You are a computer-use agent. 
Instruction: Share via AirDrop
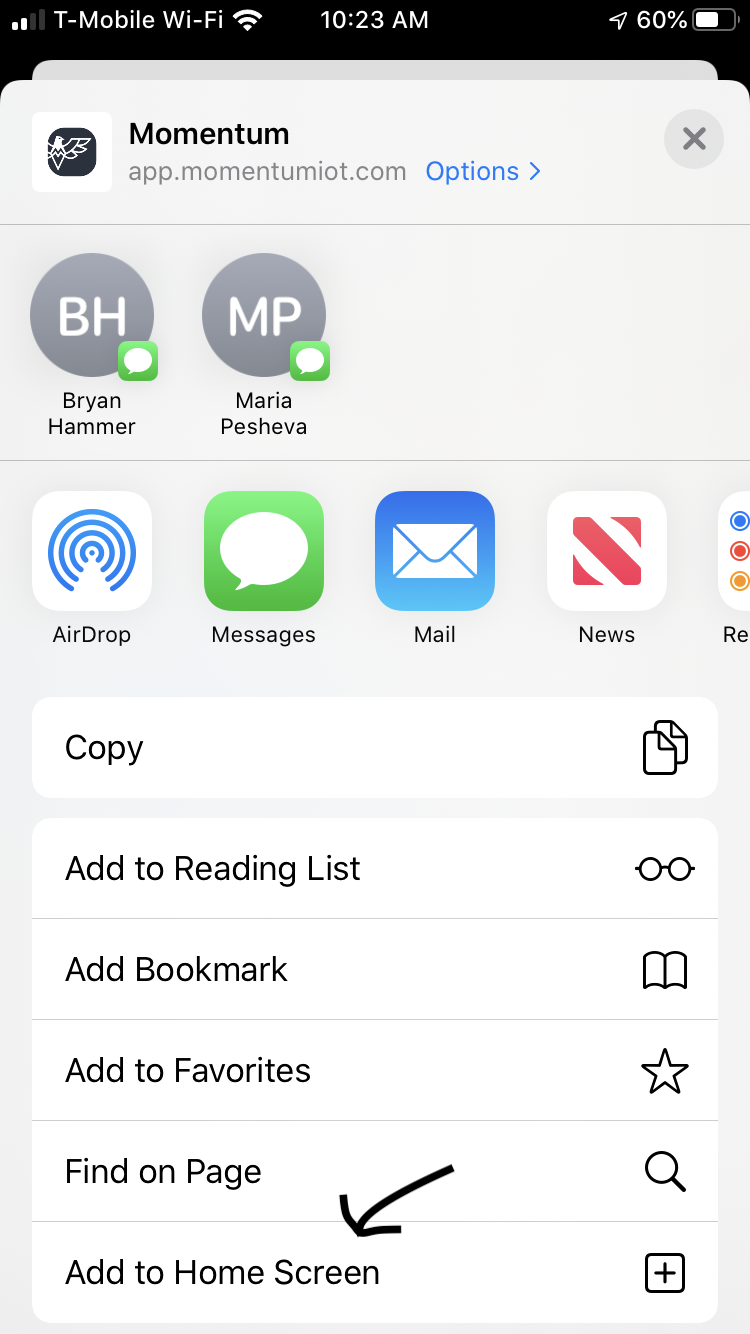tap(92, 551)
